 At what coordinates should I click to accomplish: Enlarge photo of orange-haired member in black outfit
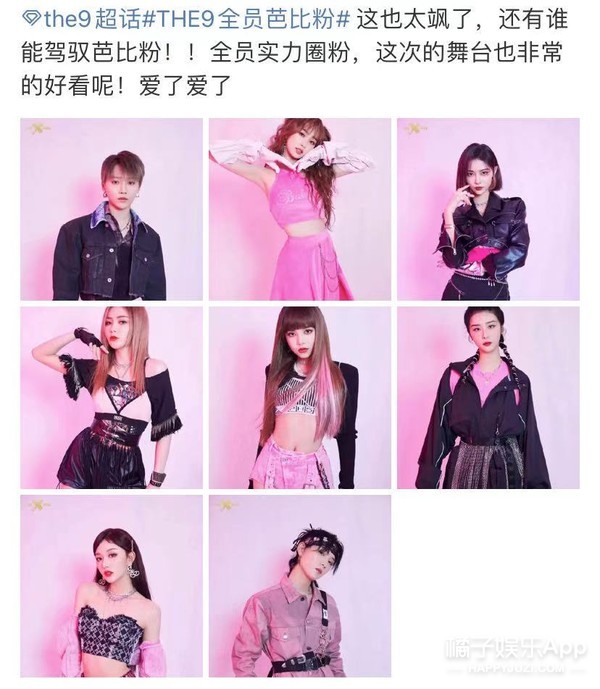111,397
